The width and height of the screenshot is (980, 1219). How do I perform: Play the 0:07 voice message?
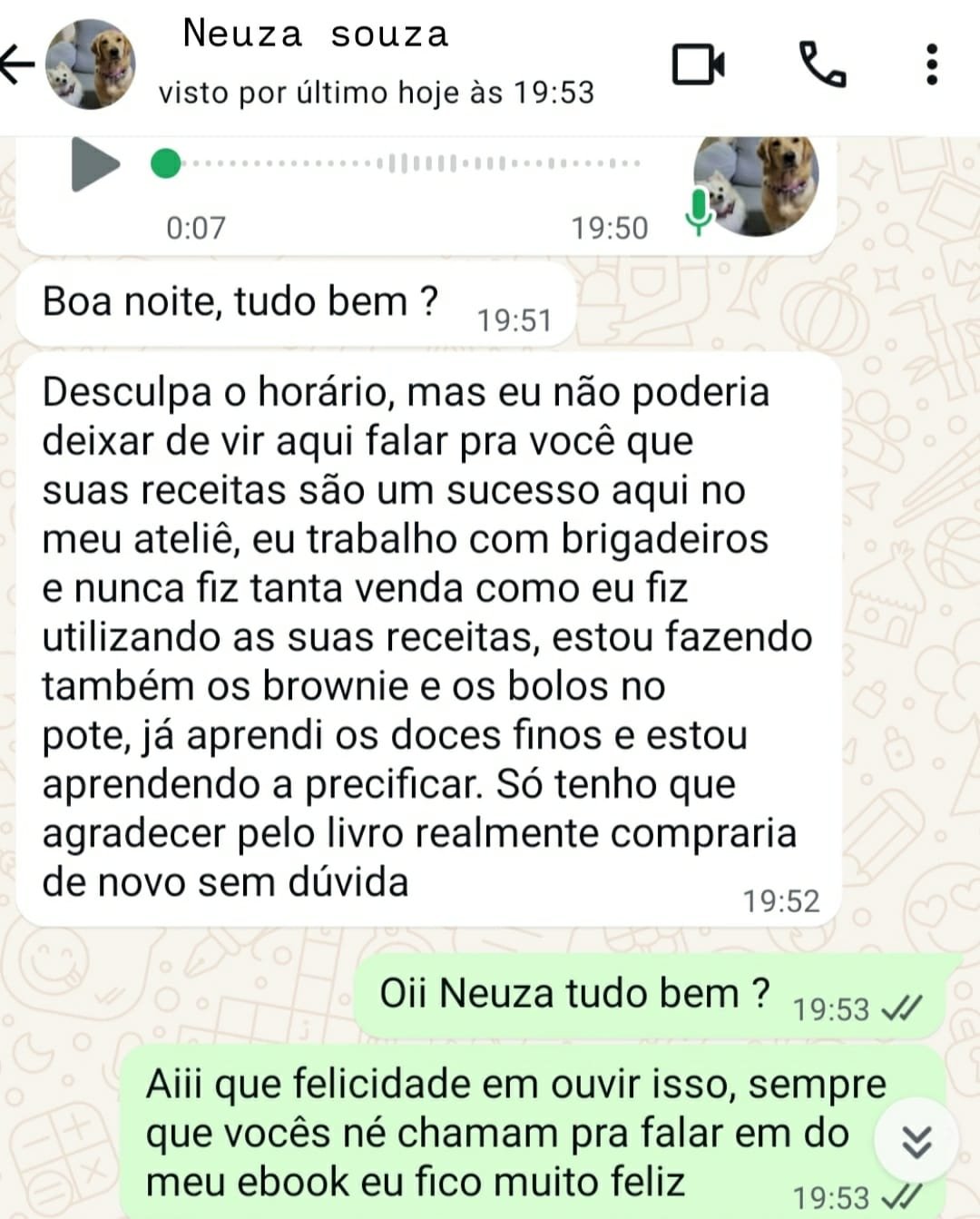pyautogui.click(x=95, y=164)
